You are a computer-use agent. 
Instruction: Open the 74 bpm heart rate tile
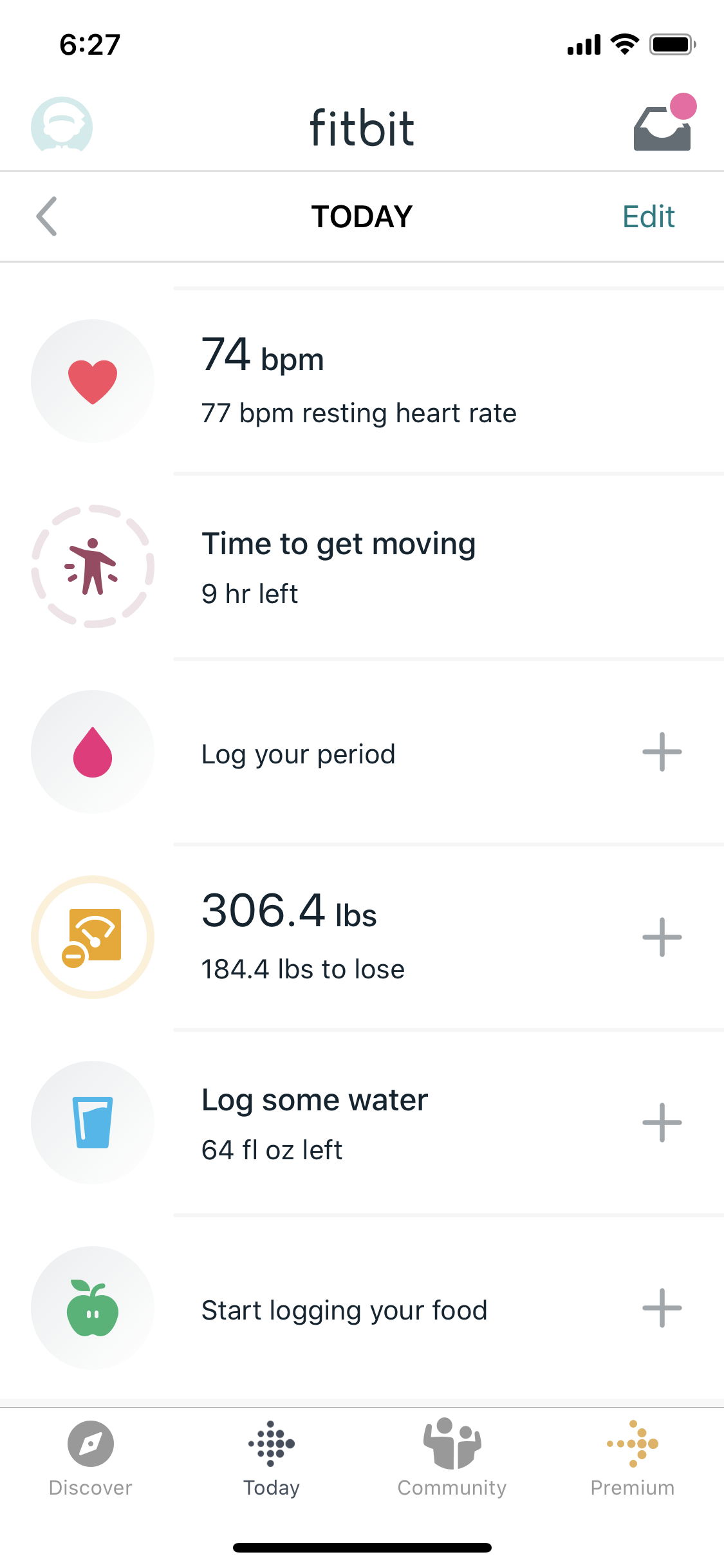[x=360, y=380]
